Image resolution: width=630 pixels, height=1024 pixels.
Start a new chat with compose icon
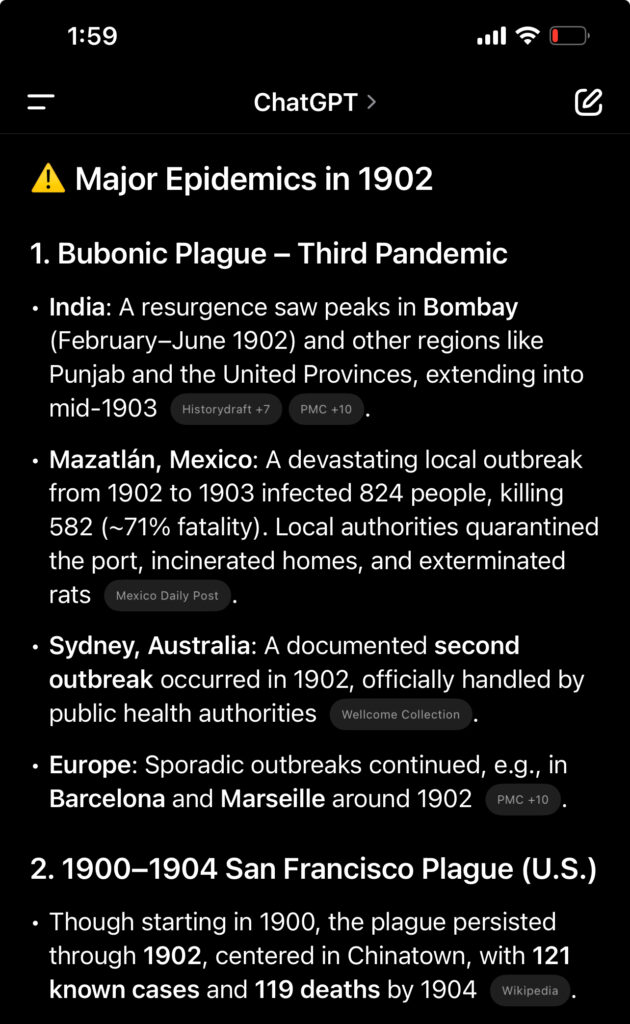[588, 102]
